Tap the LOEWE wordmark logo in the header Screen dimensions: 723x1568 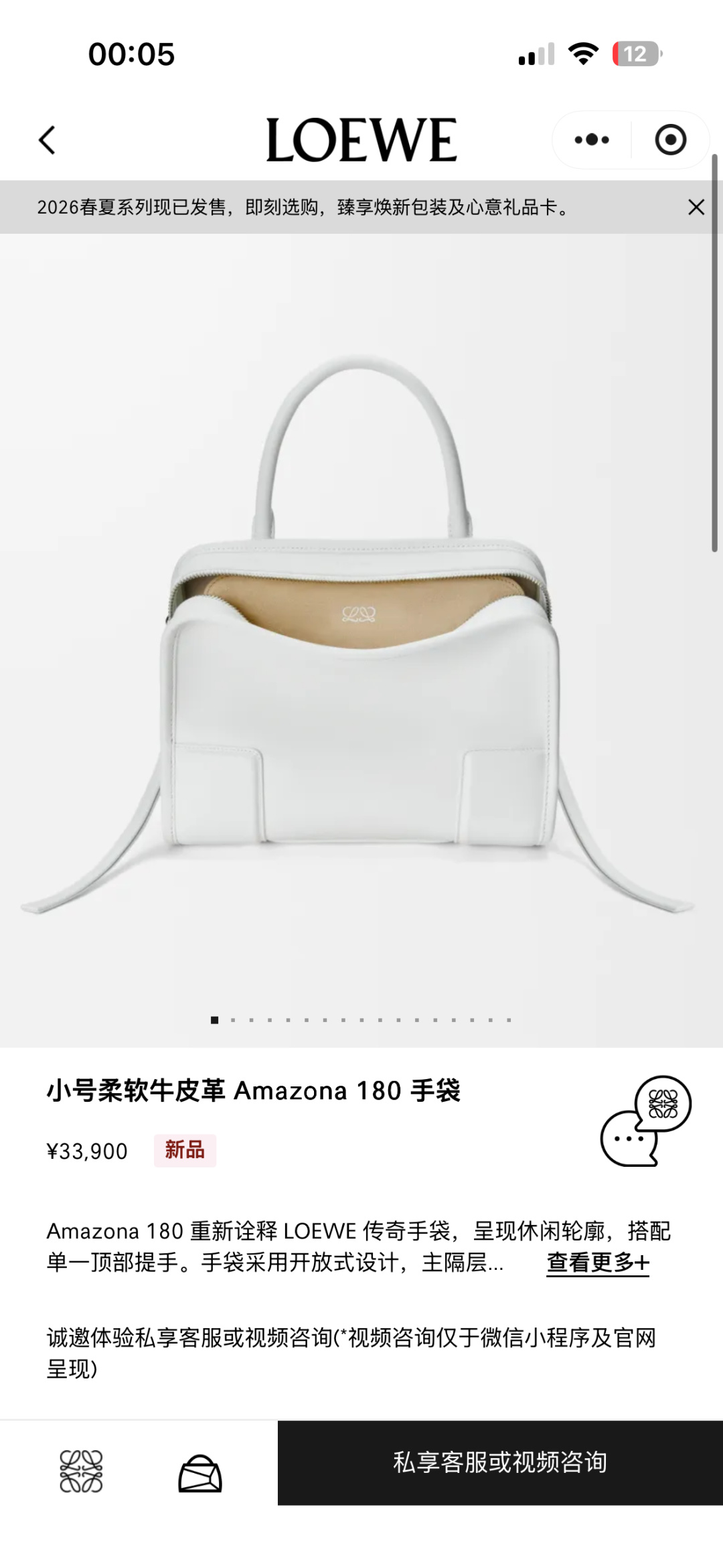(x=361, y=139)
